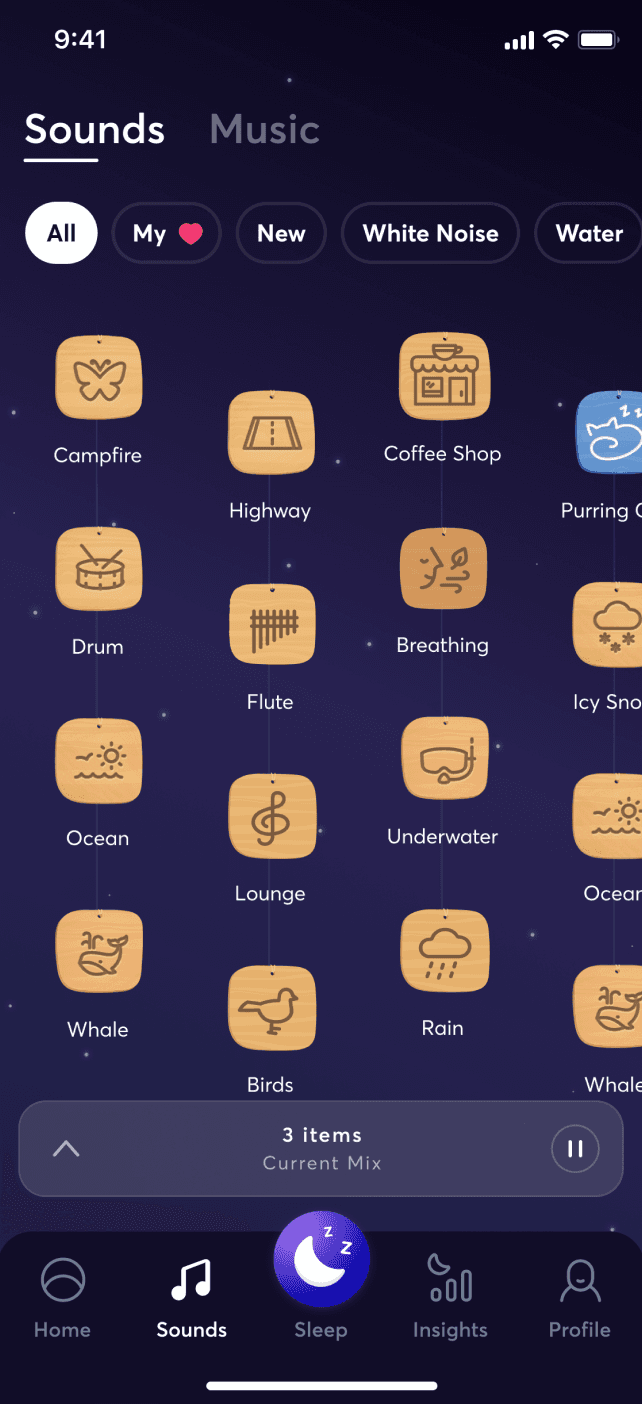The width and height of the screenshot is (642, 1404).
Task: Go to the Home tab
Action: coord(62,1297)
